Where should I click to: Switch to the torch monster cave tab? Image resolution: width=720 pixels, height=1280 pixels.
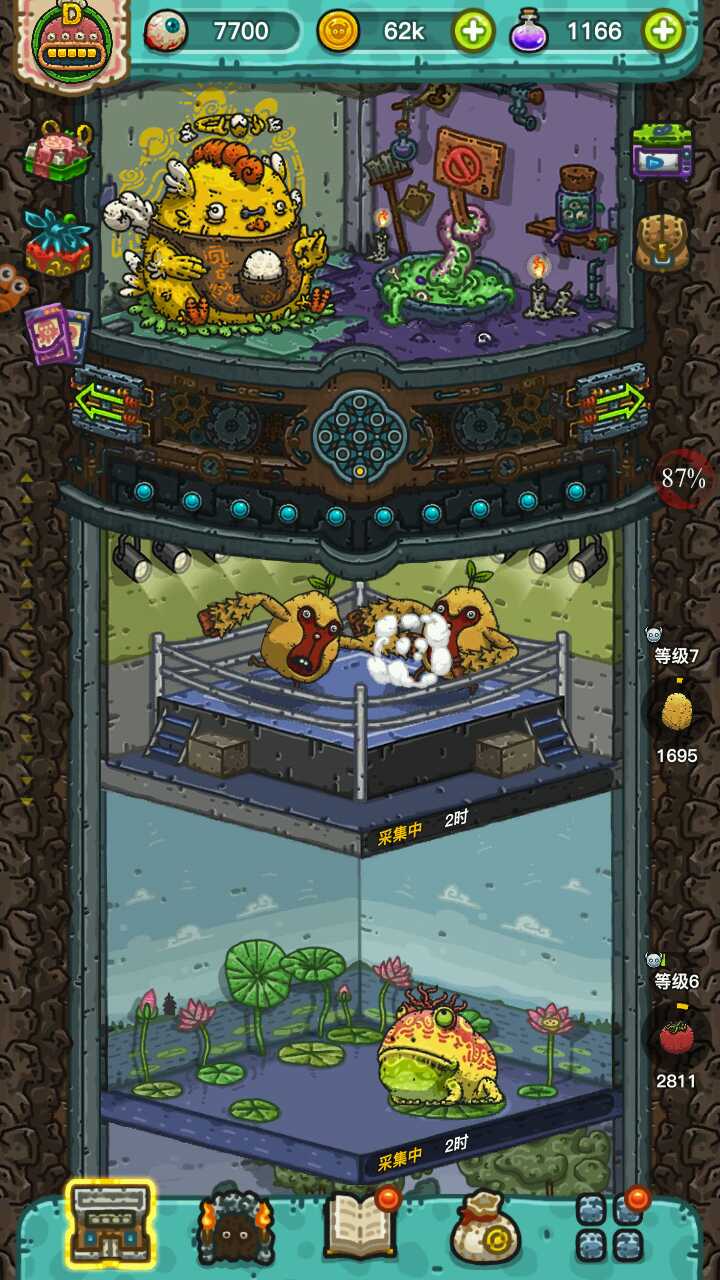(235, 1226)
